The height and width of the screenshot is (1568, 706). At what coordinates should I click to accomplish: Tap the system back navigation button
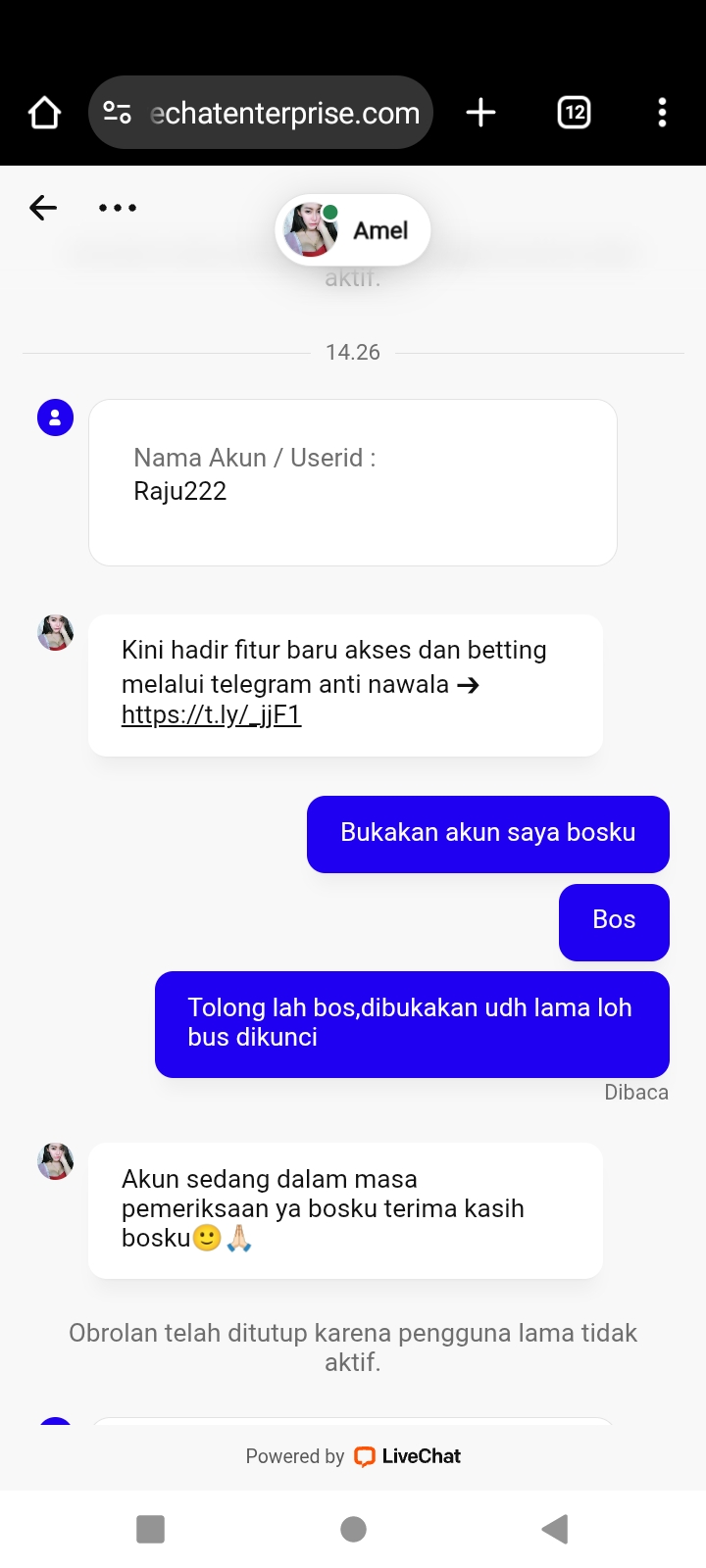[x=555, y=1529]
